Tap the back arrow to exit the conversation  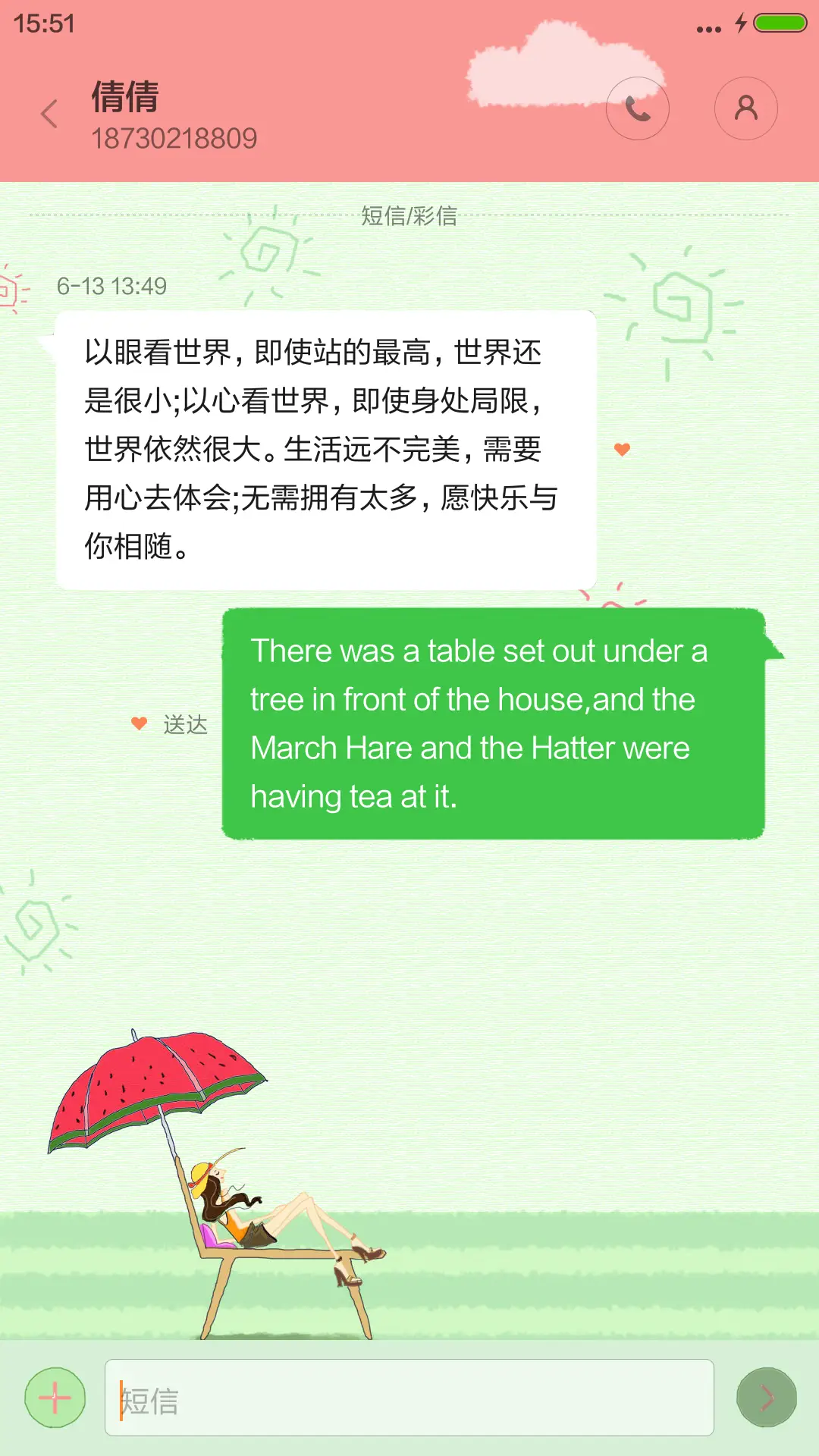(x=49, y=114)
